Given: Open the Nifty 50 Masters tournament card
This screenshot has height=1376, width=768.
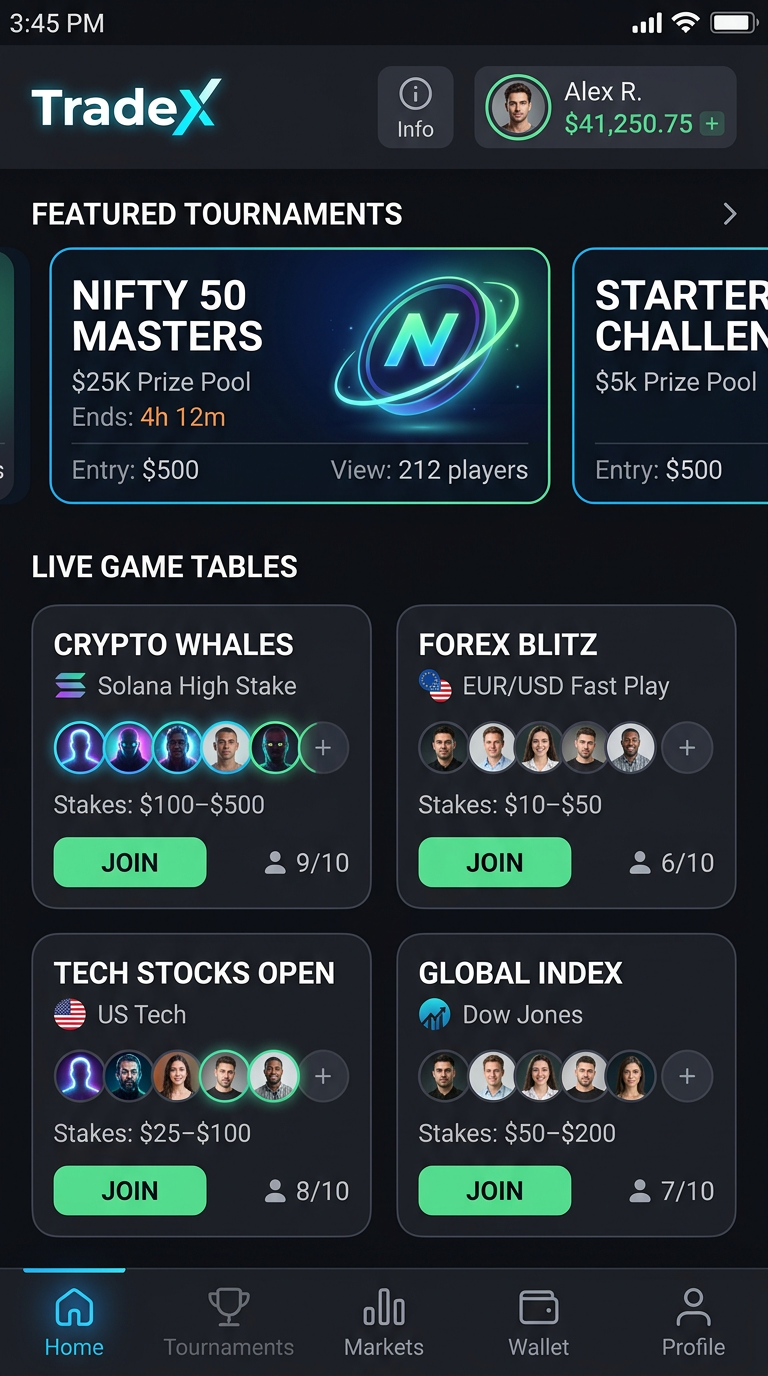Looking at the screenshot, I should coord(299,375).
